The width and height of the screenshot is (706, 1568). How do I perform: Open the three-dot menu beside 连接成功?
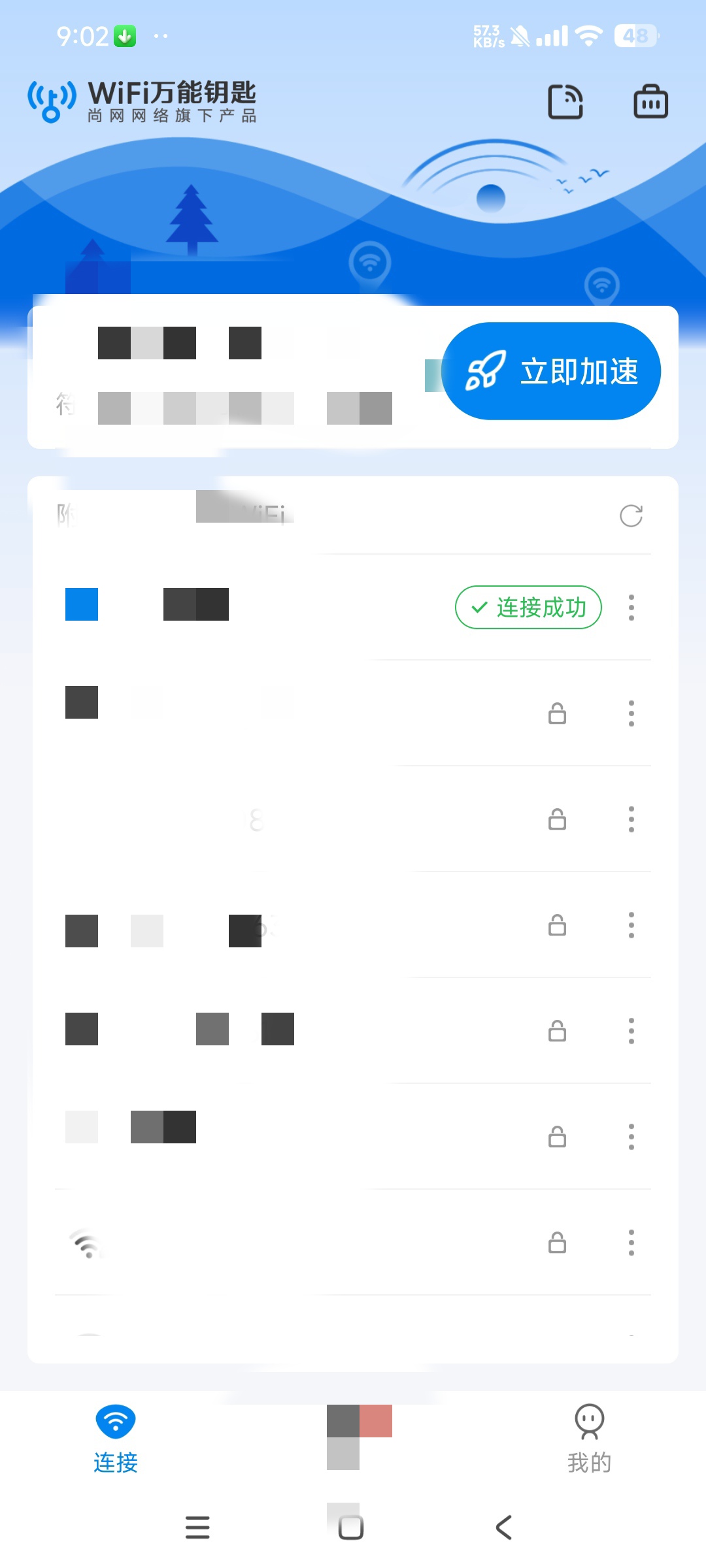(631, 608)
